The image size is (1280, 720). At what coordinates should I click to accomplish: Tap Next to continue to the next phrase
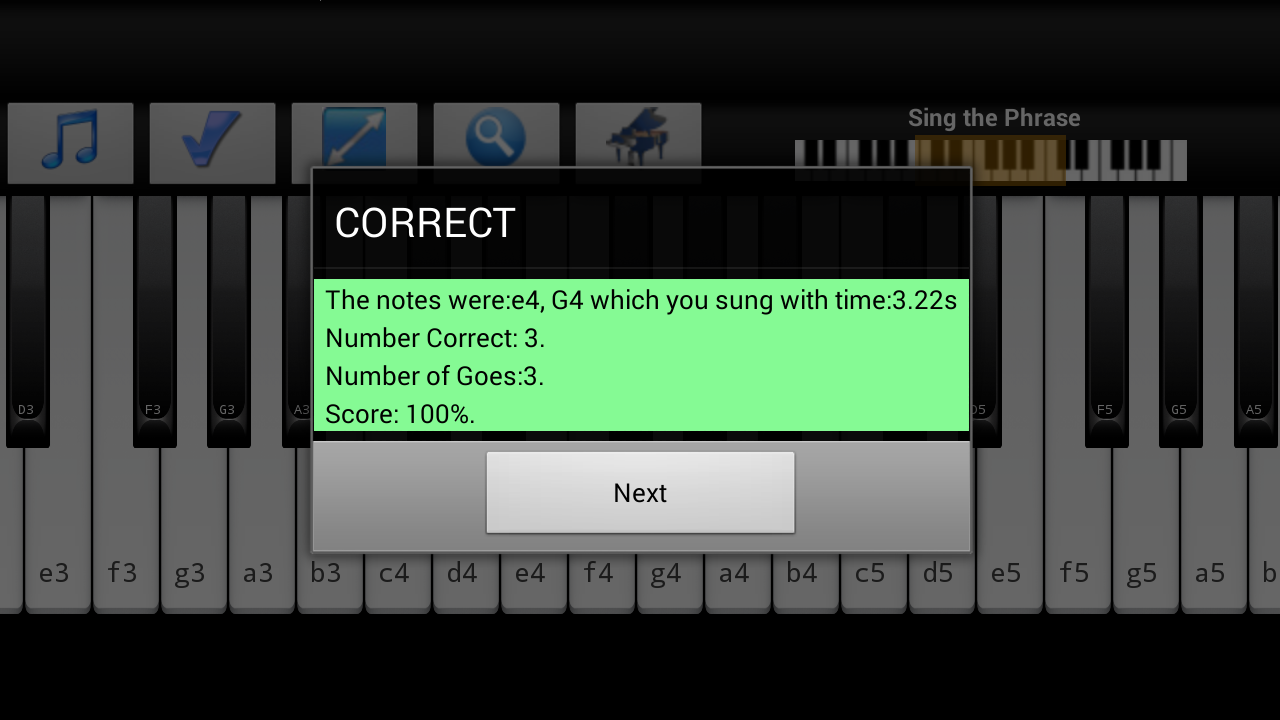click(640, 493)
